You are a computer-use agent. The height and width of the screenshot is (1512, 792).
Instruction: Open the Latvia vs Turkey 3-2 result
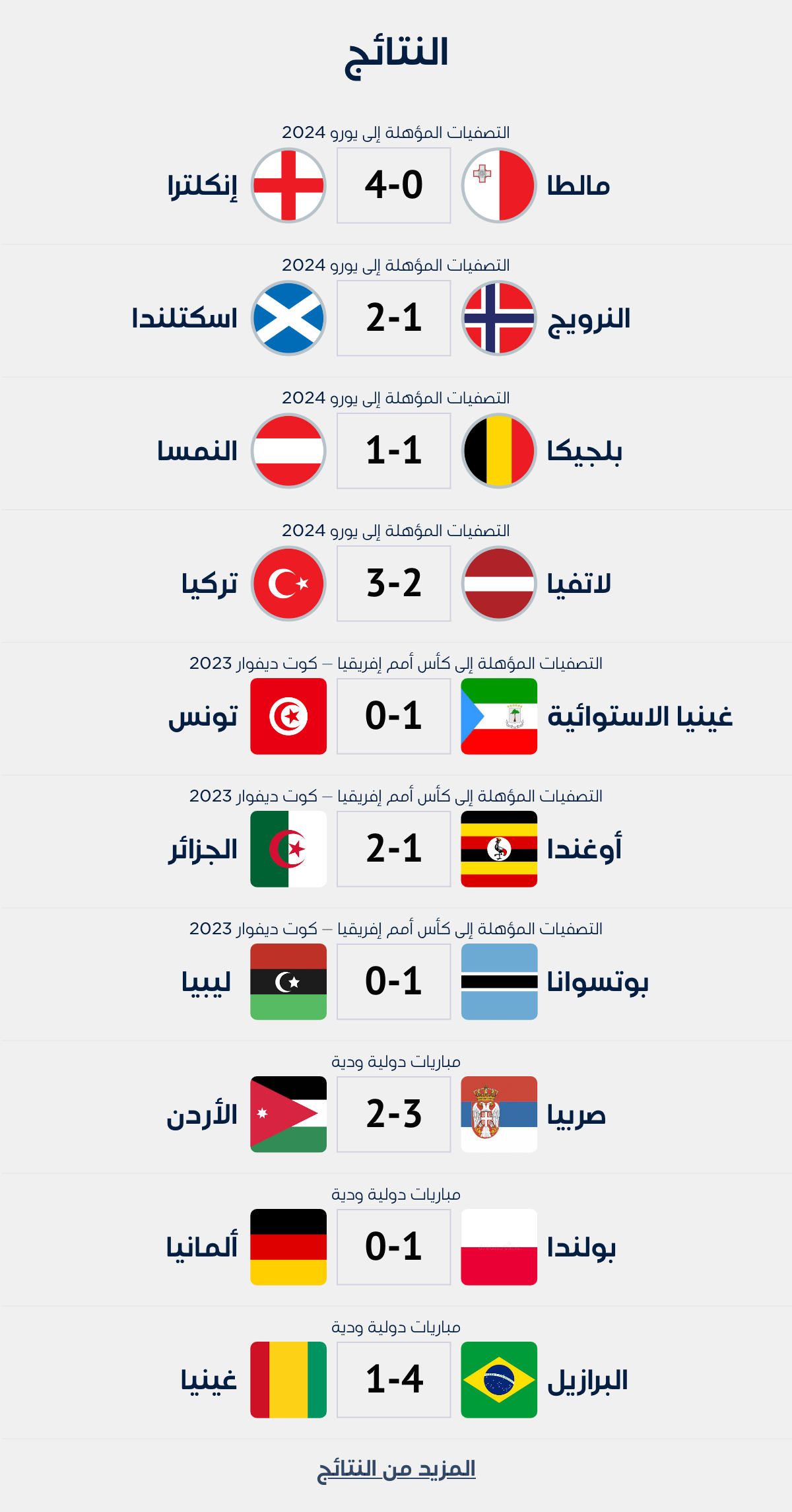[394, 583]
